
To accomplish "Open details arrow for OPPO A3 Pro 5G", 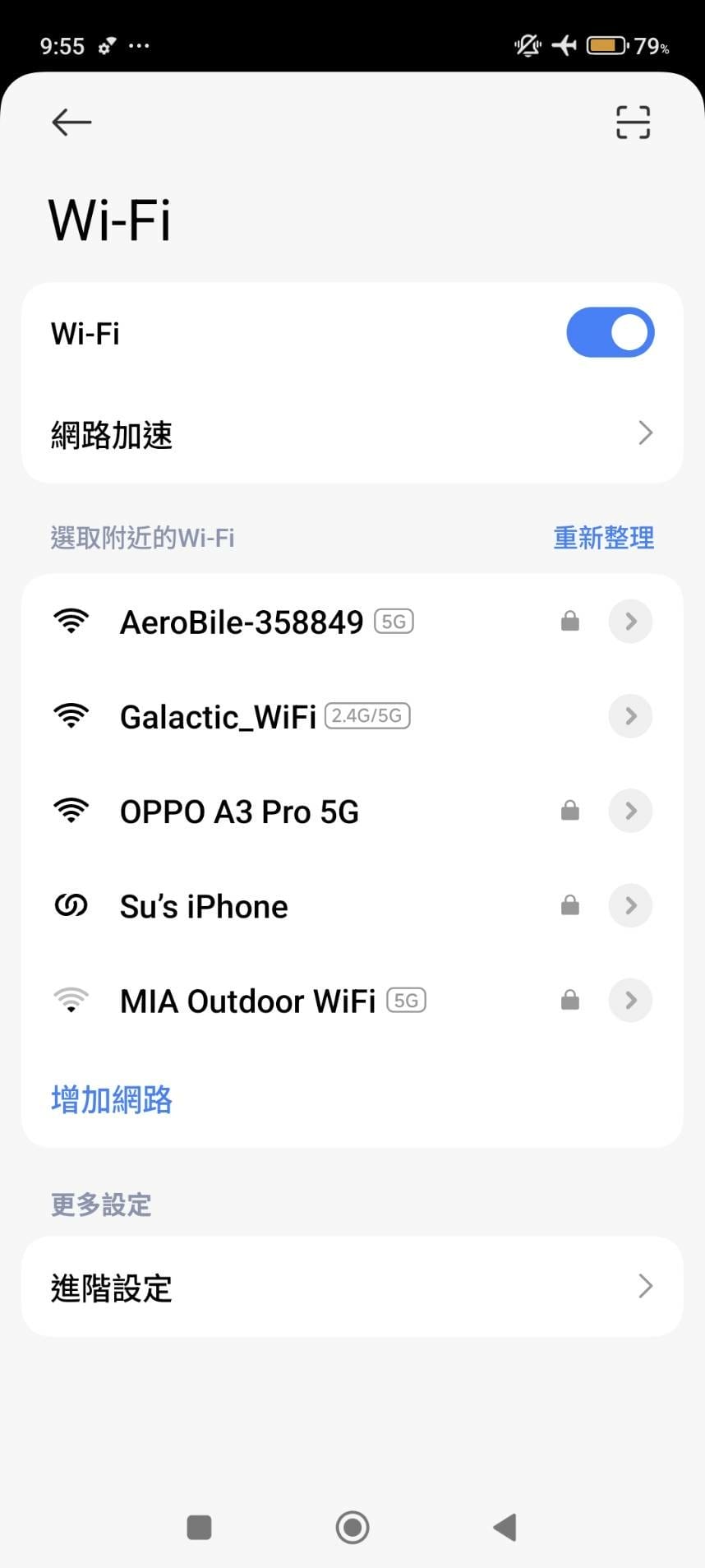I will click(x=630, y=812).
